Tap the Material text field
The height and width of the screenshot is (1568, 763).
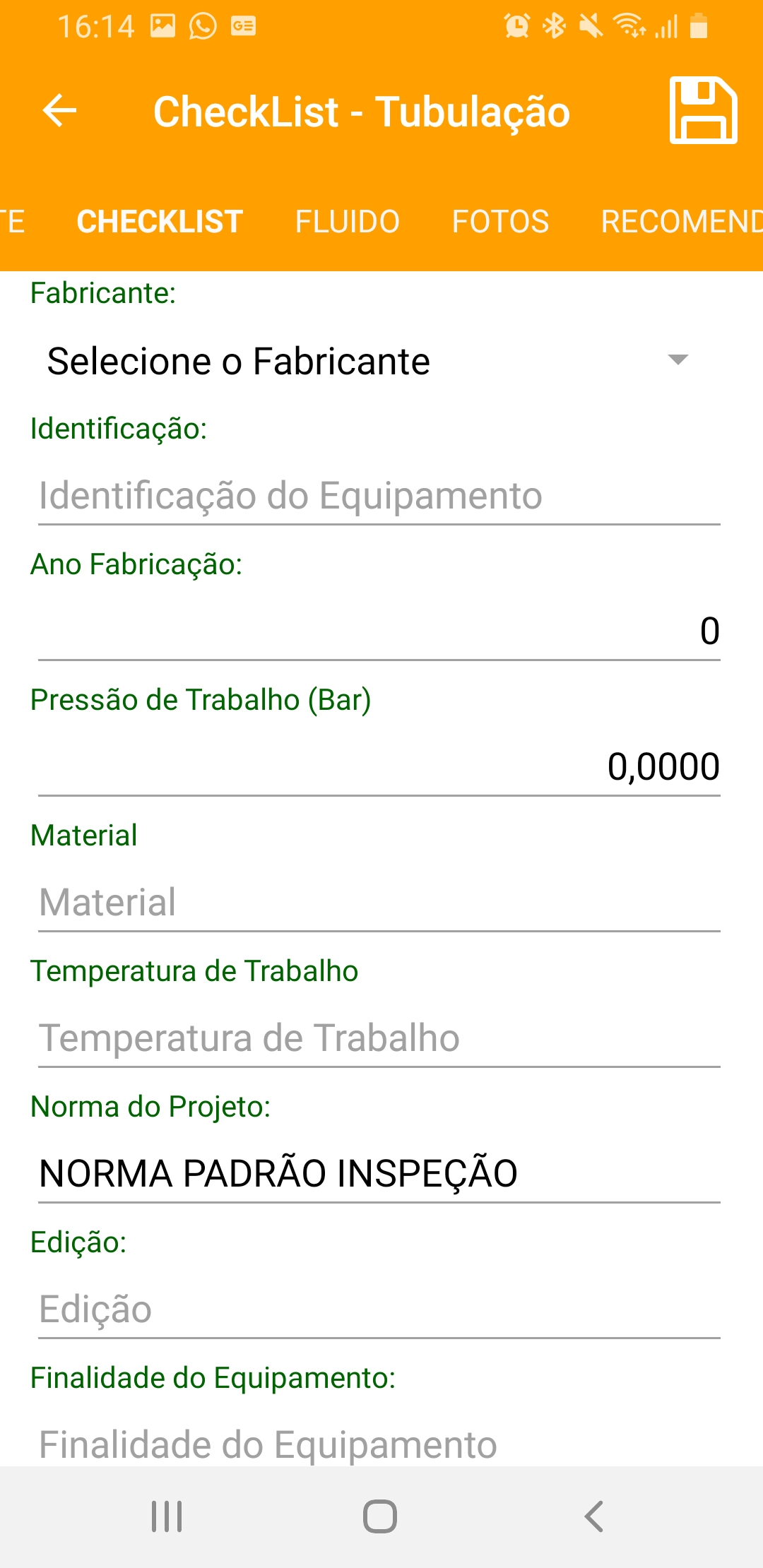[379, 902]
